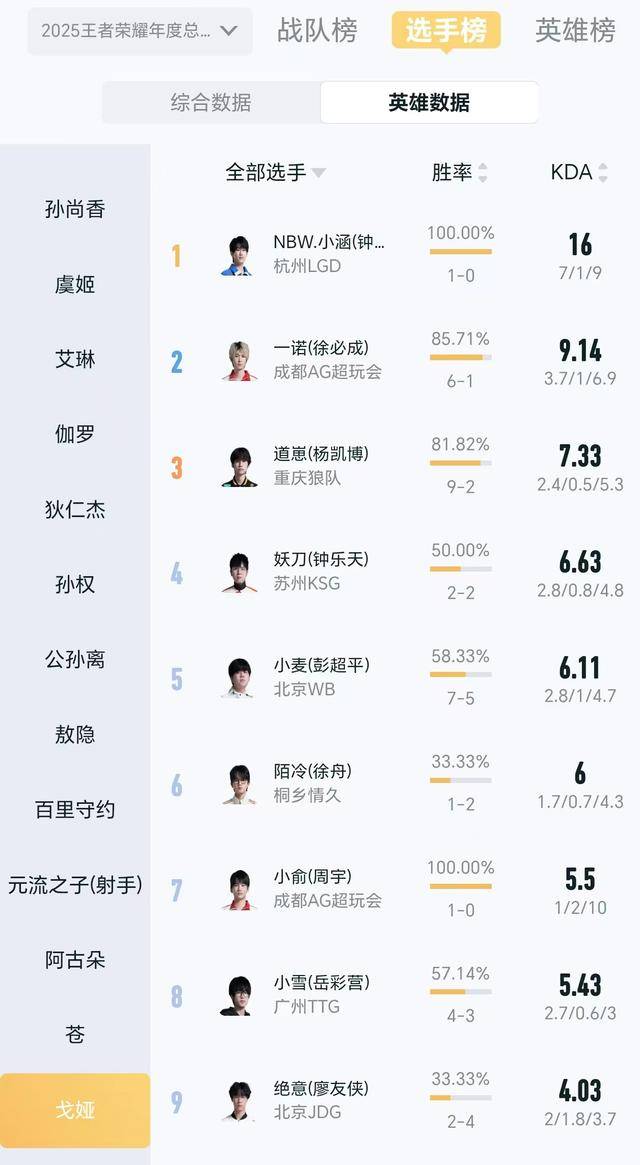Select hero 虞姬 in the sidebar
This screenshot has width=640, height=1165.
(x=75, y=284)
